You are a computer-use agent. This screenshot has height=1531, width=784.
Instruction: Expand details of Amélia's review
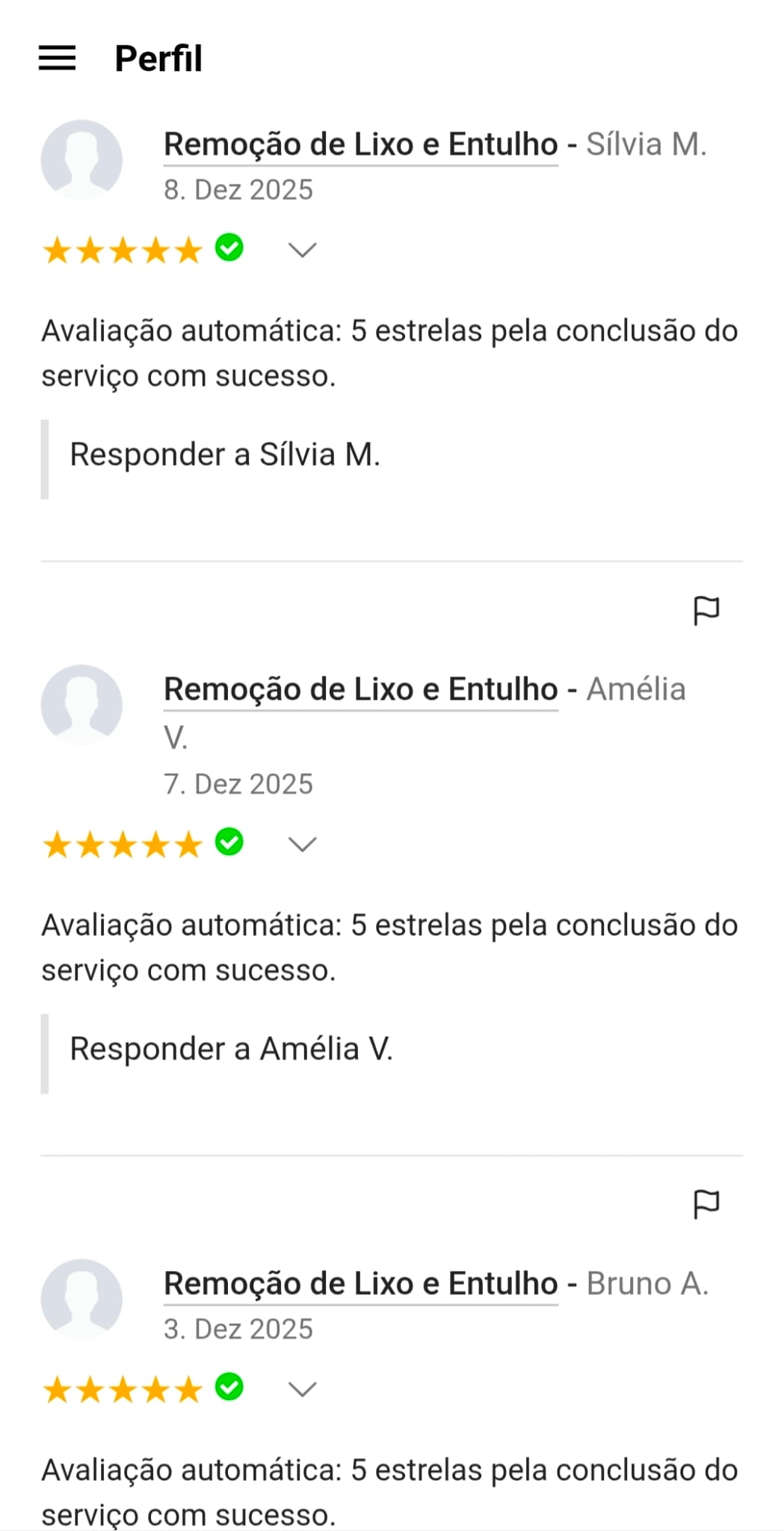coord(302,845)
